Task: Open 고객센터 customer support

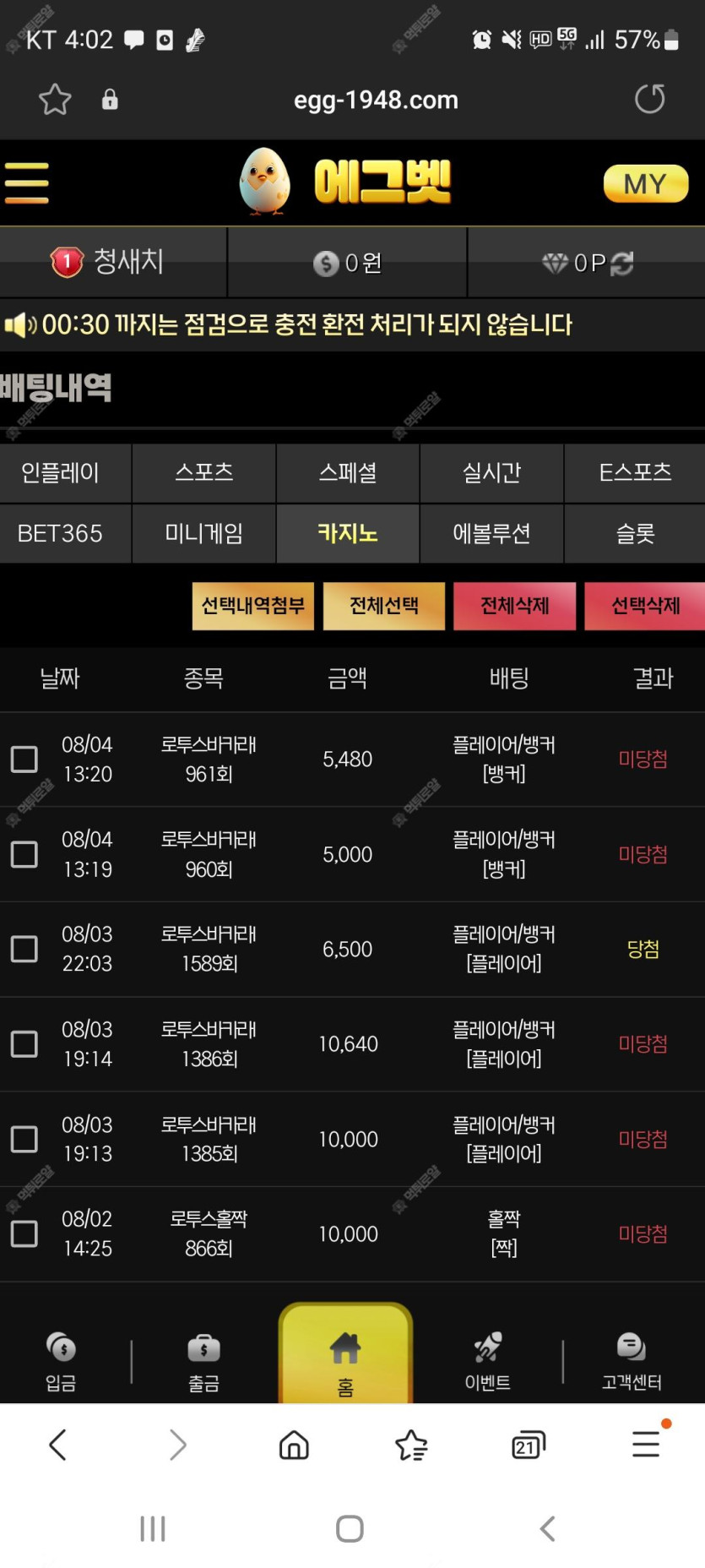Action: [x=632, y=1360]
